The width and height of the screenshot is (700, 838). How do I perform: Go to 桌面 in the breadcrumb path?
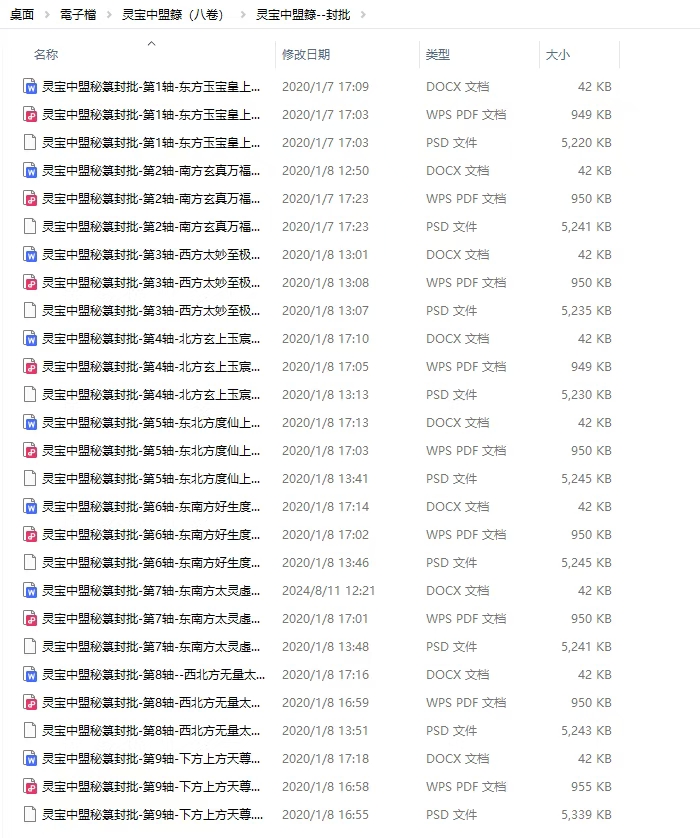21,15
